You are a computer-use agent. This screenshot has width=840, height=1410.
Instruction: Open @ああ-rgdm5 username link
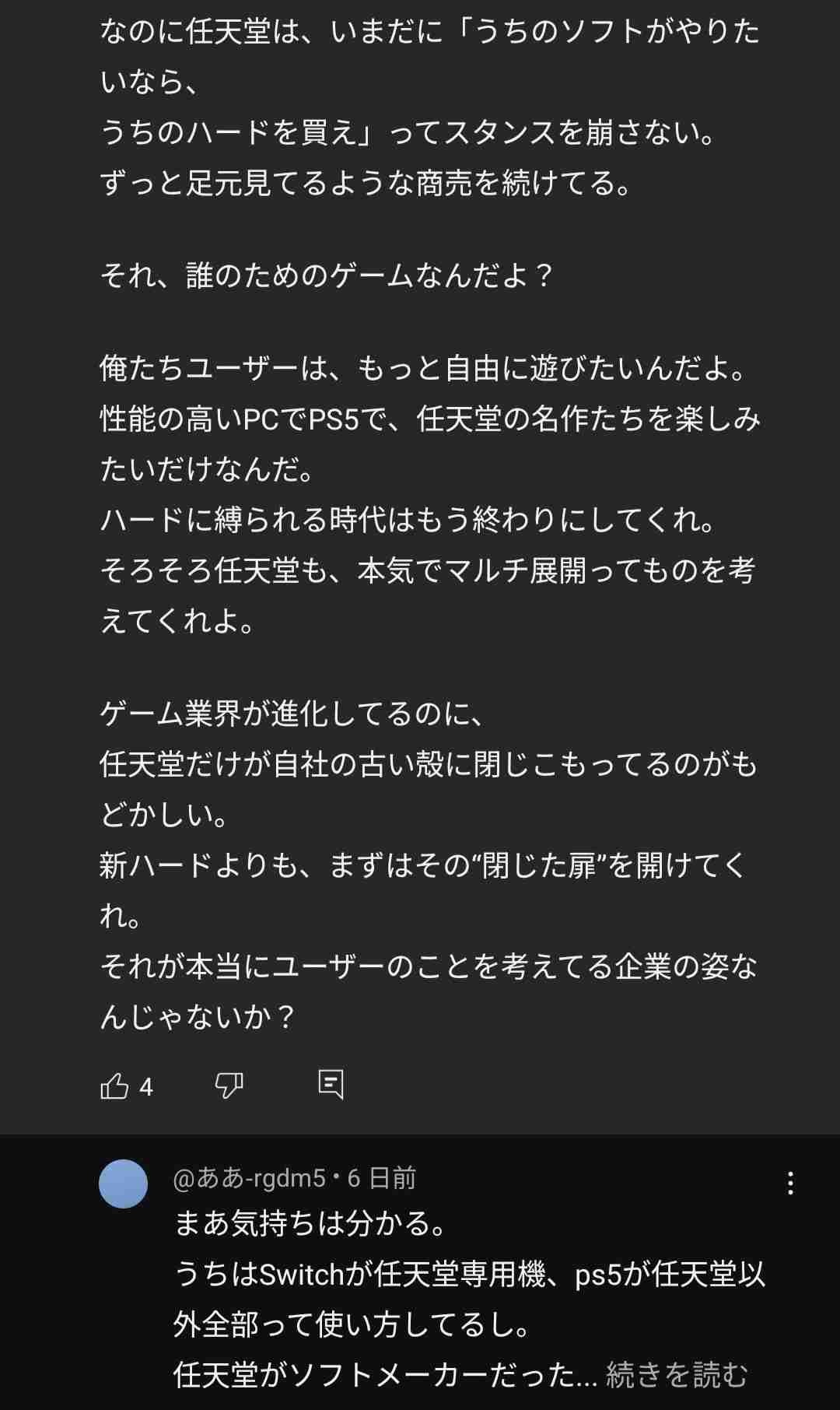point(249,1178)
